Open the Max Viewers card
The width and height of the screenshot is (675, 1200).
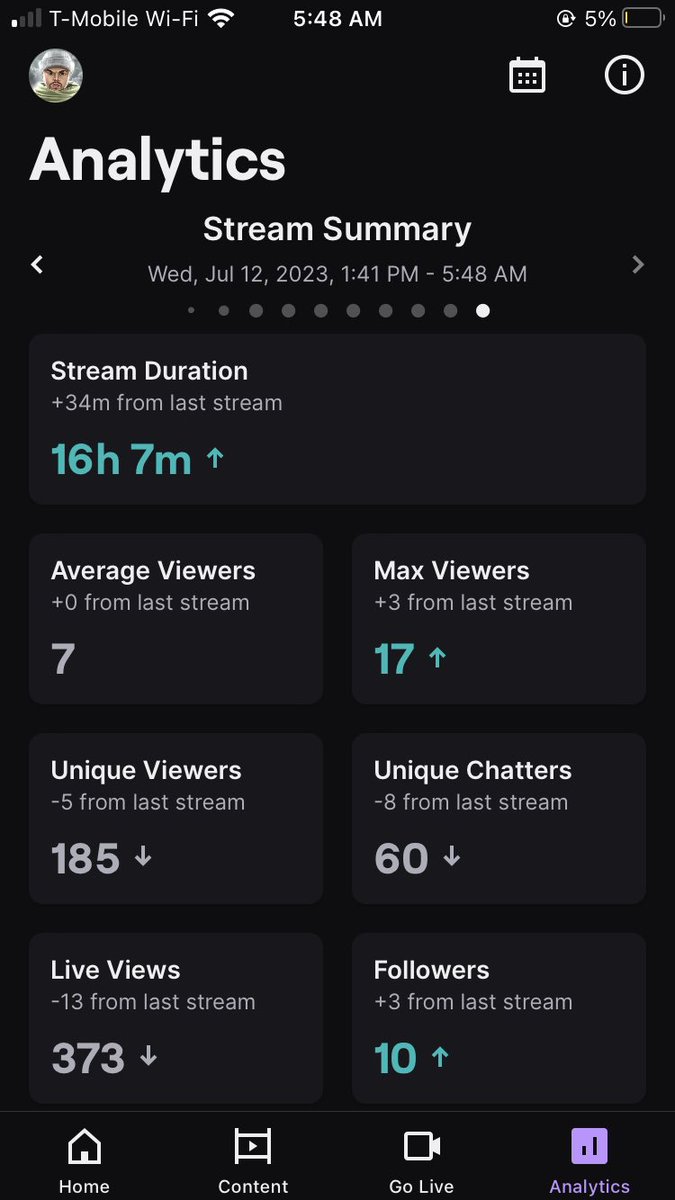[x=499, y=619]
